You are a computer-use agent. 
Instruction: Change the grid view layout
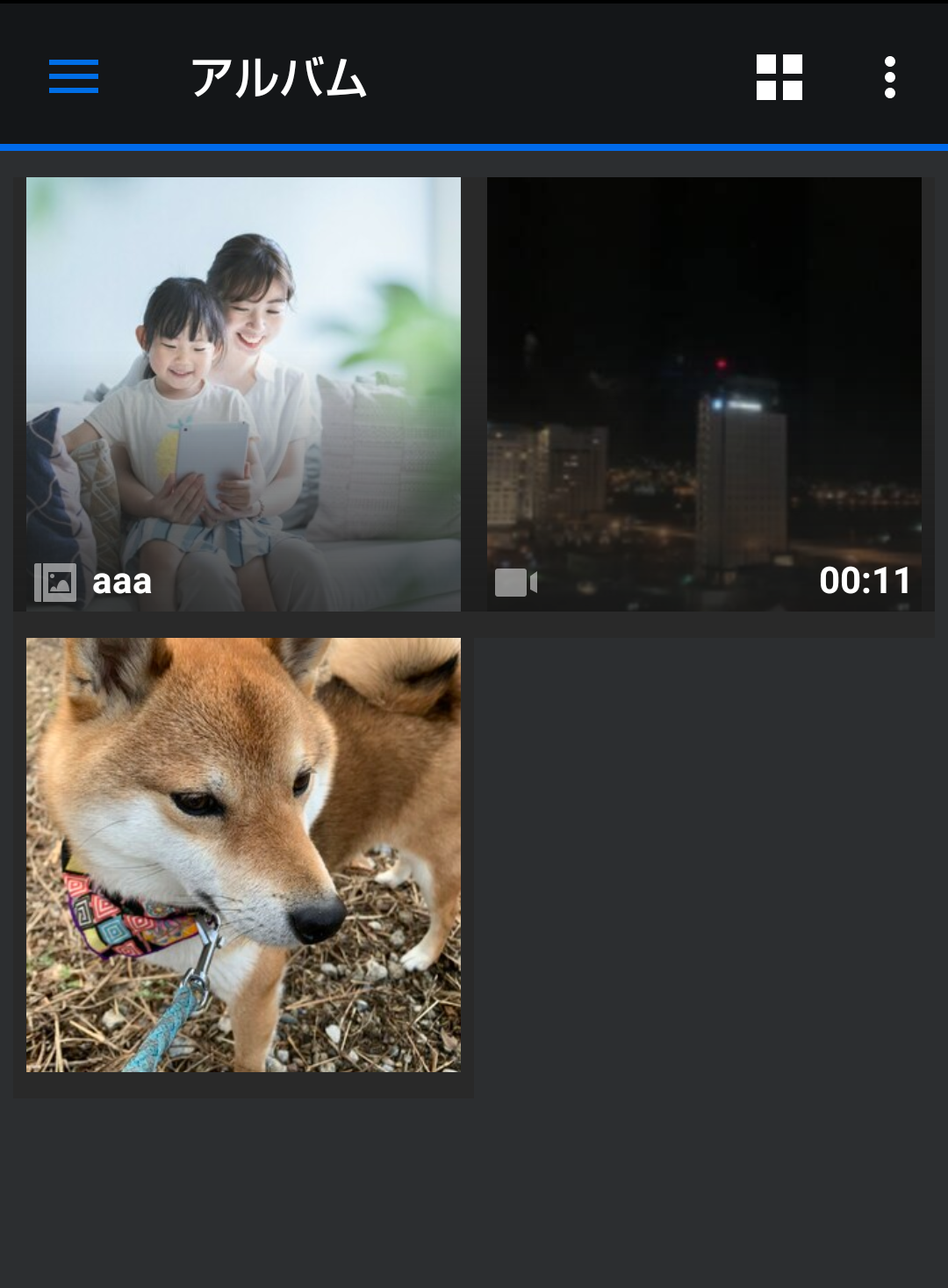pos(779,77)
